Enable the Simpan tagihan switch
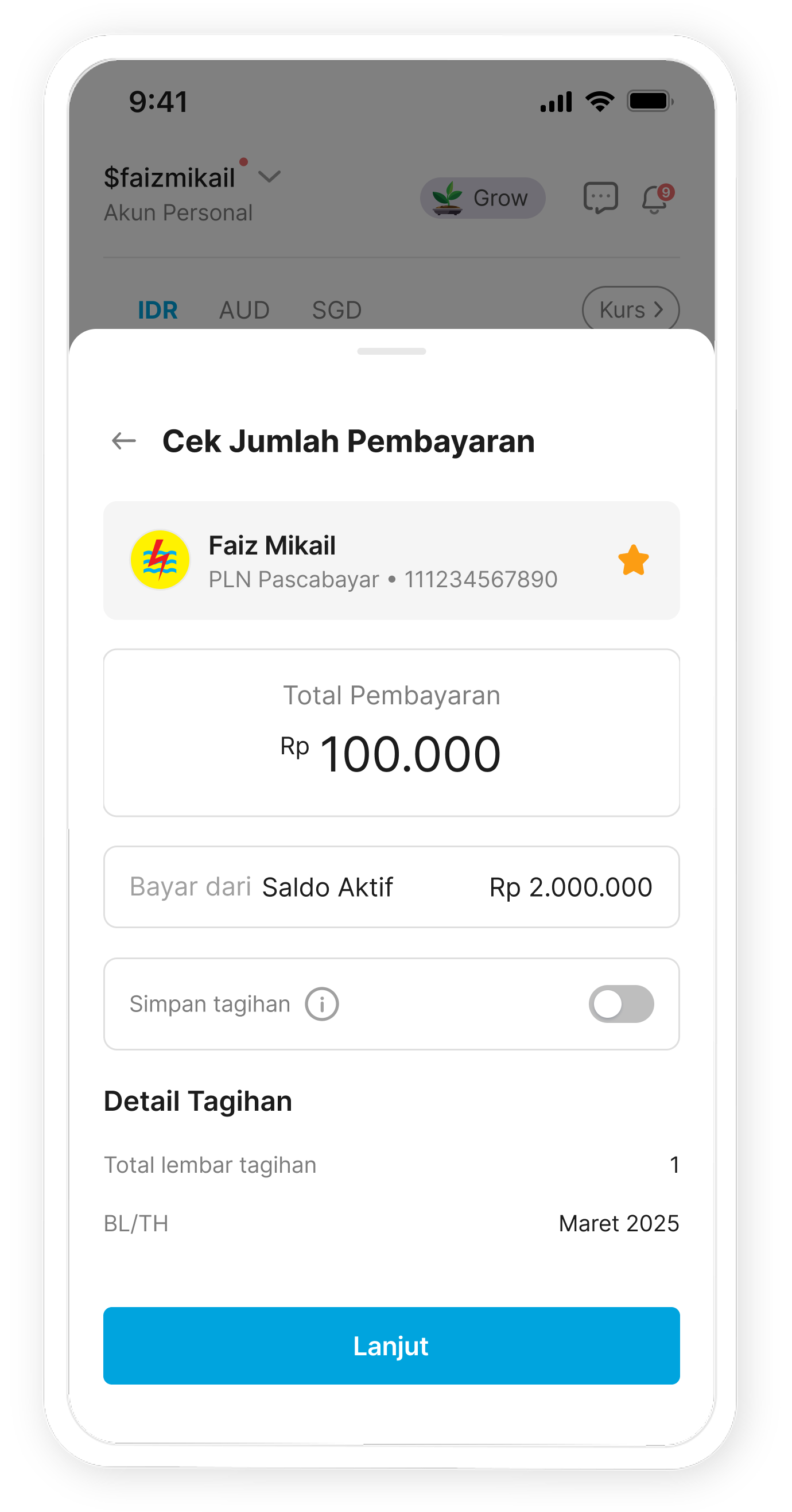This screenshot has height=1512, width=792. pos(621,1005)
